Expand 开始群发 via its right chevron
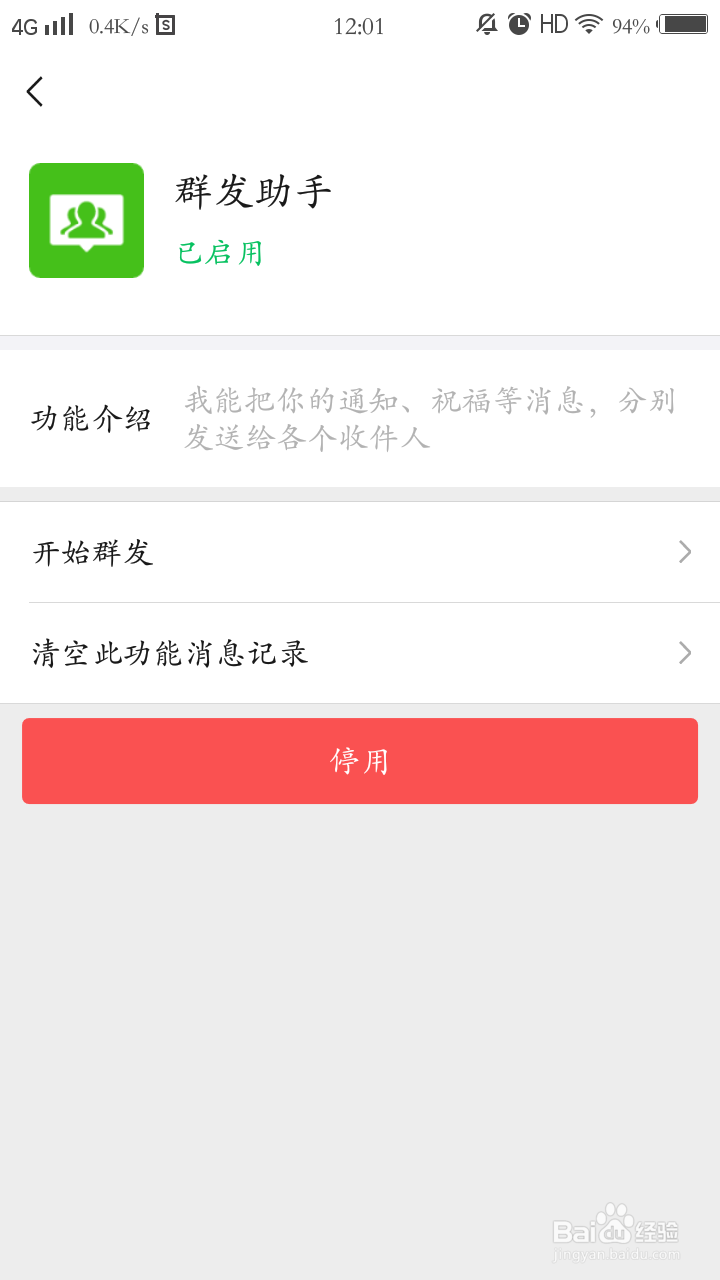The width and height of the screenshot is (720, 1280). pos(685,552)
